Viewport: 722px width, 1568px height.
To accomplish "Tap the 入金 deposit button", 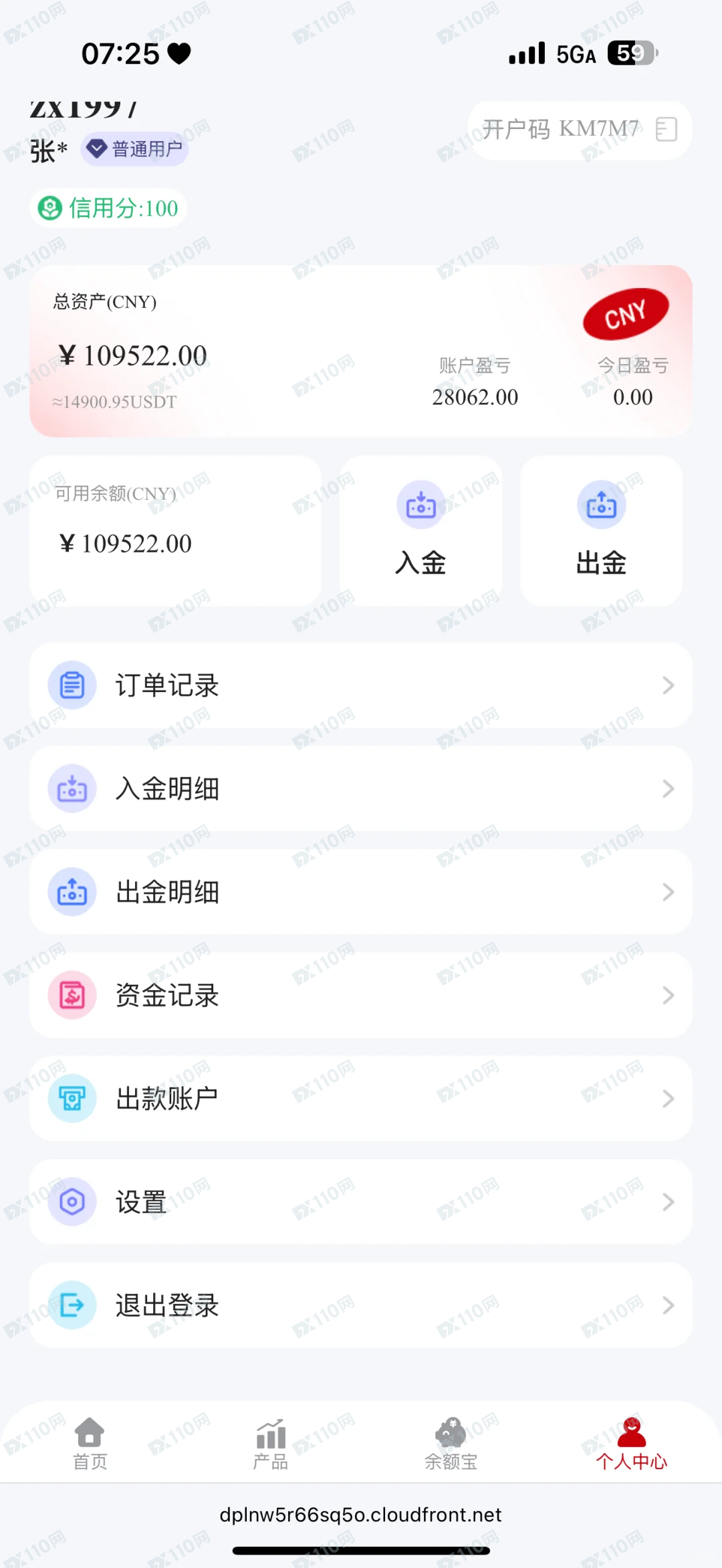I will (x=420, y=531).
